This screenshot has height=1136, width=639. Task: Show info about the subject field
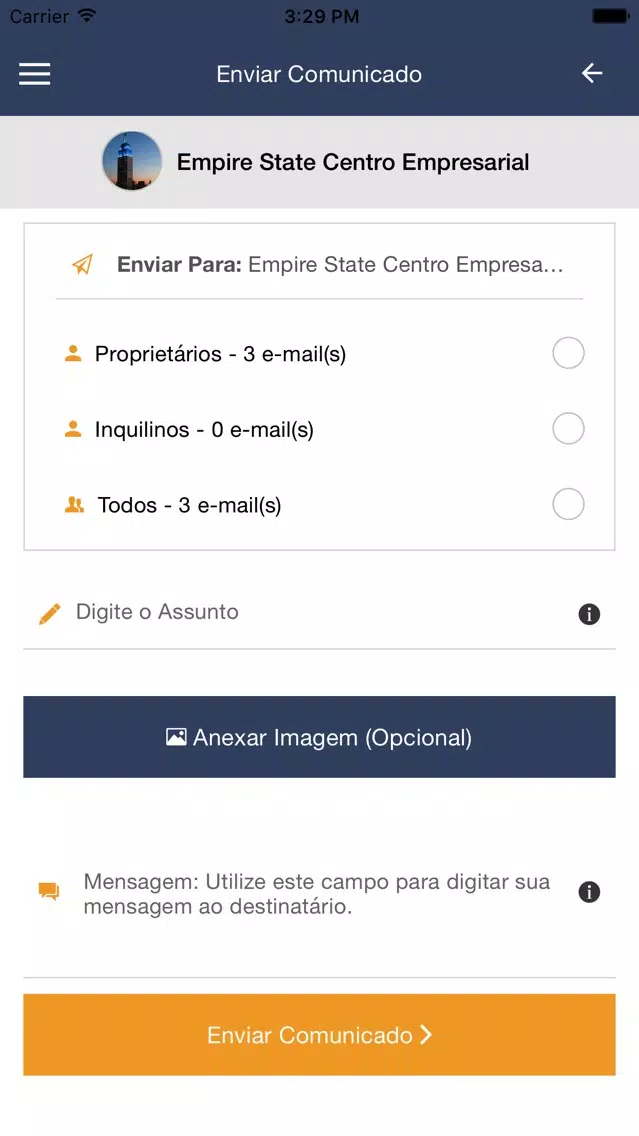pyautogui.click(x=589, y=614)
